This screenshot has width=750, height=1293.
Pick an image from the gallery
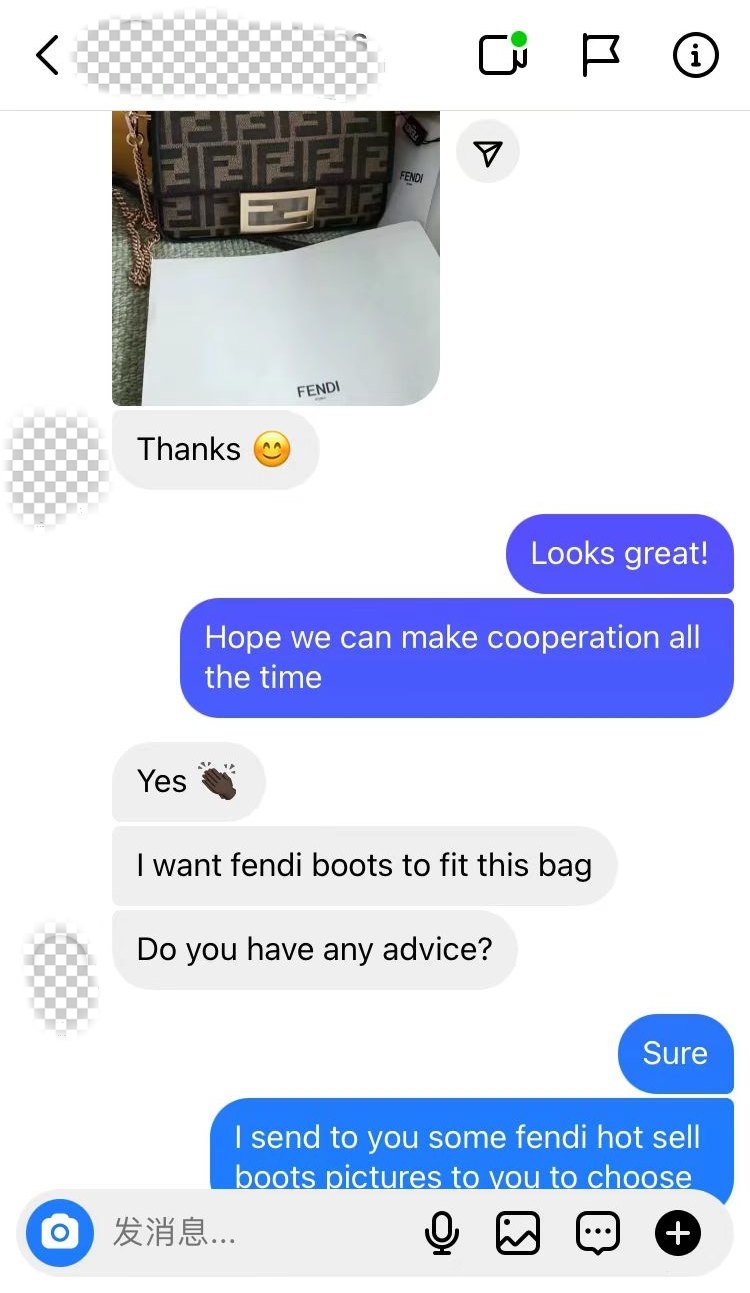pos(518,1233)
